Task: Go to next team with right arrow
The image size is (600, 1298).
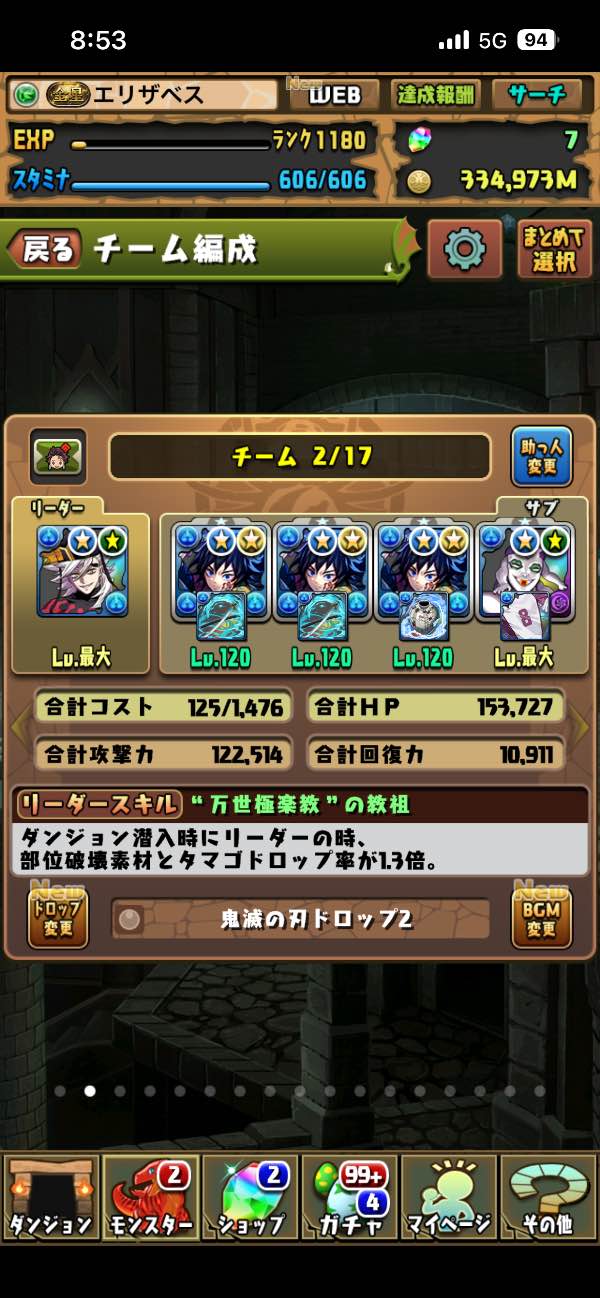Action: [x=583, y=728]
